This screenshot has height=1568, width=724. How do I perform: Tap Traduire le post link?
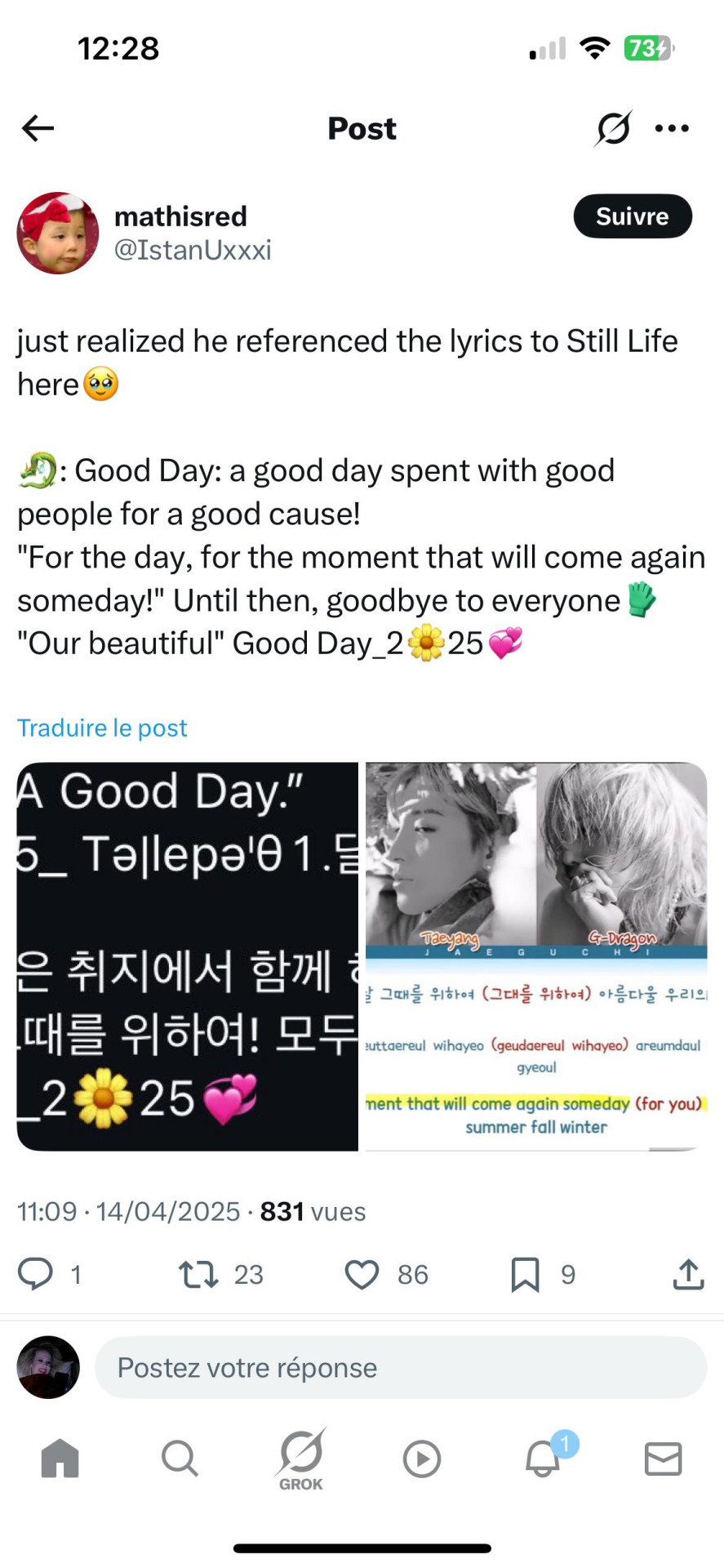(102, 728)
